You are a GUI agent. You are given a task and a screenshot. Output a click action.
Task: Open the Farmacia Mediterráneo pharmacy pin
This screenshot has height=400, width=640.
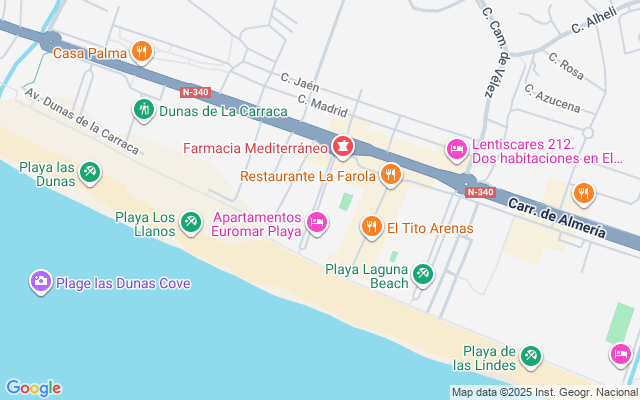click(x=343, y=148)
